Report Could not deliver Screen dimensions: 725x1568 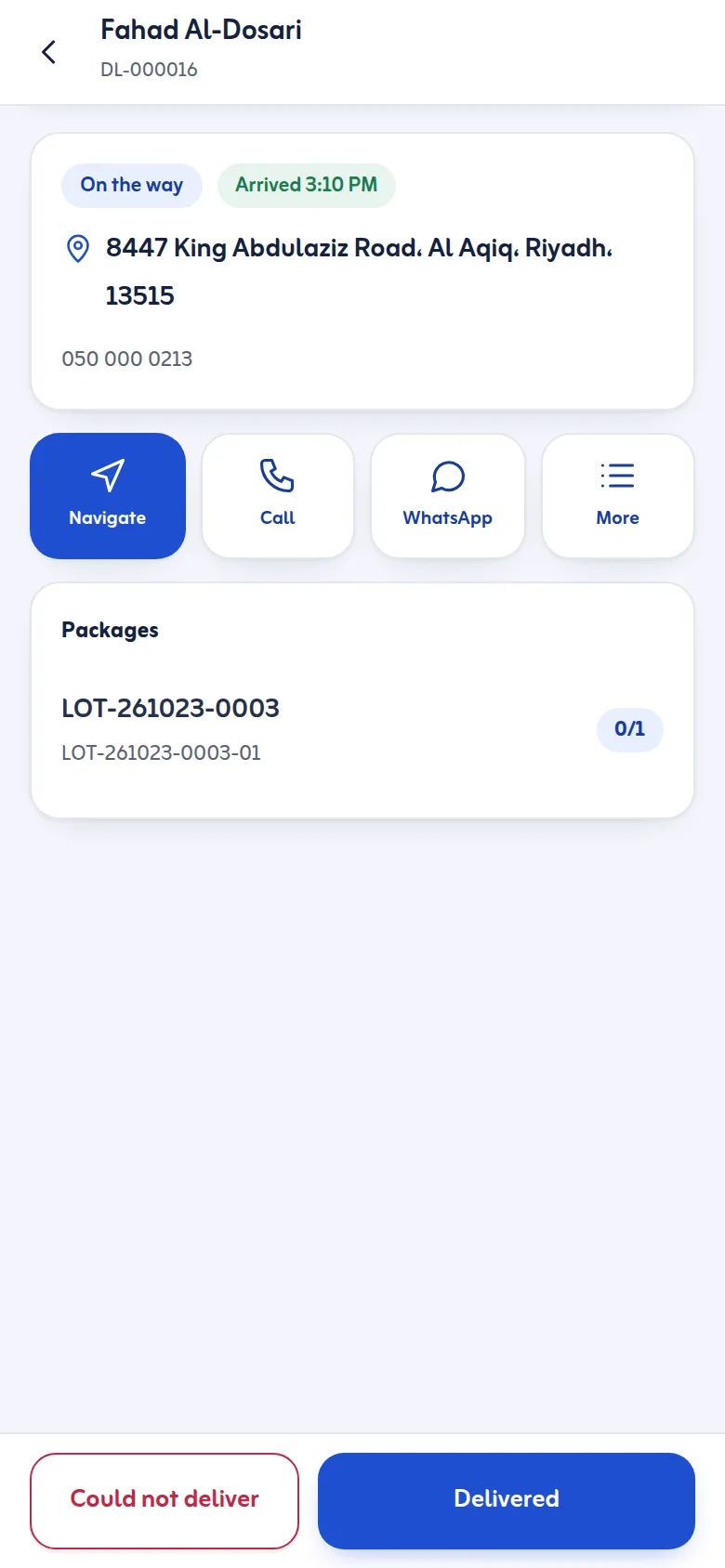click(x=165, y=1500)
